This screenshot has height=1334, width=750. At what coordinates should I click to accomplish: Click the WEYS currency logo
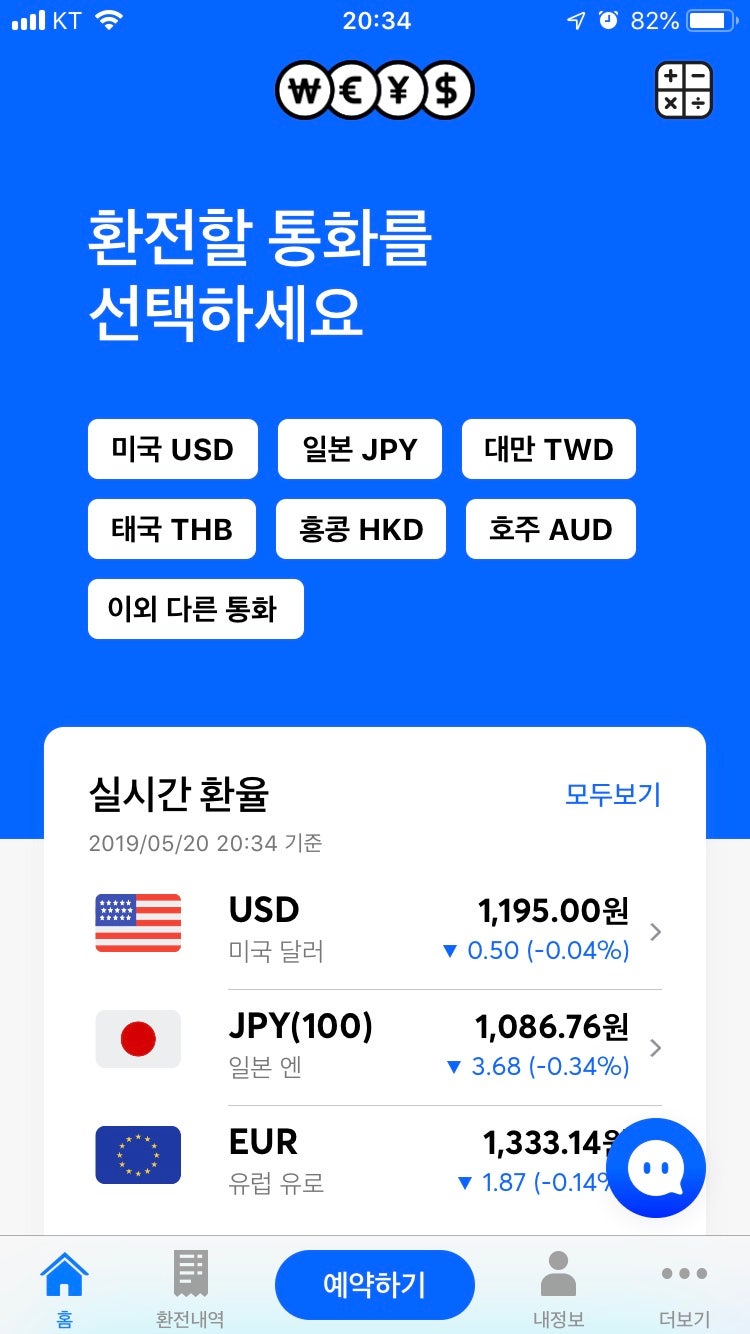click(x=374, y=89)
